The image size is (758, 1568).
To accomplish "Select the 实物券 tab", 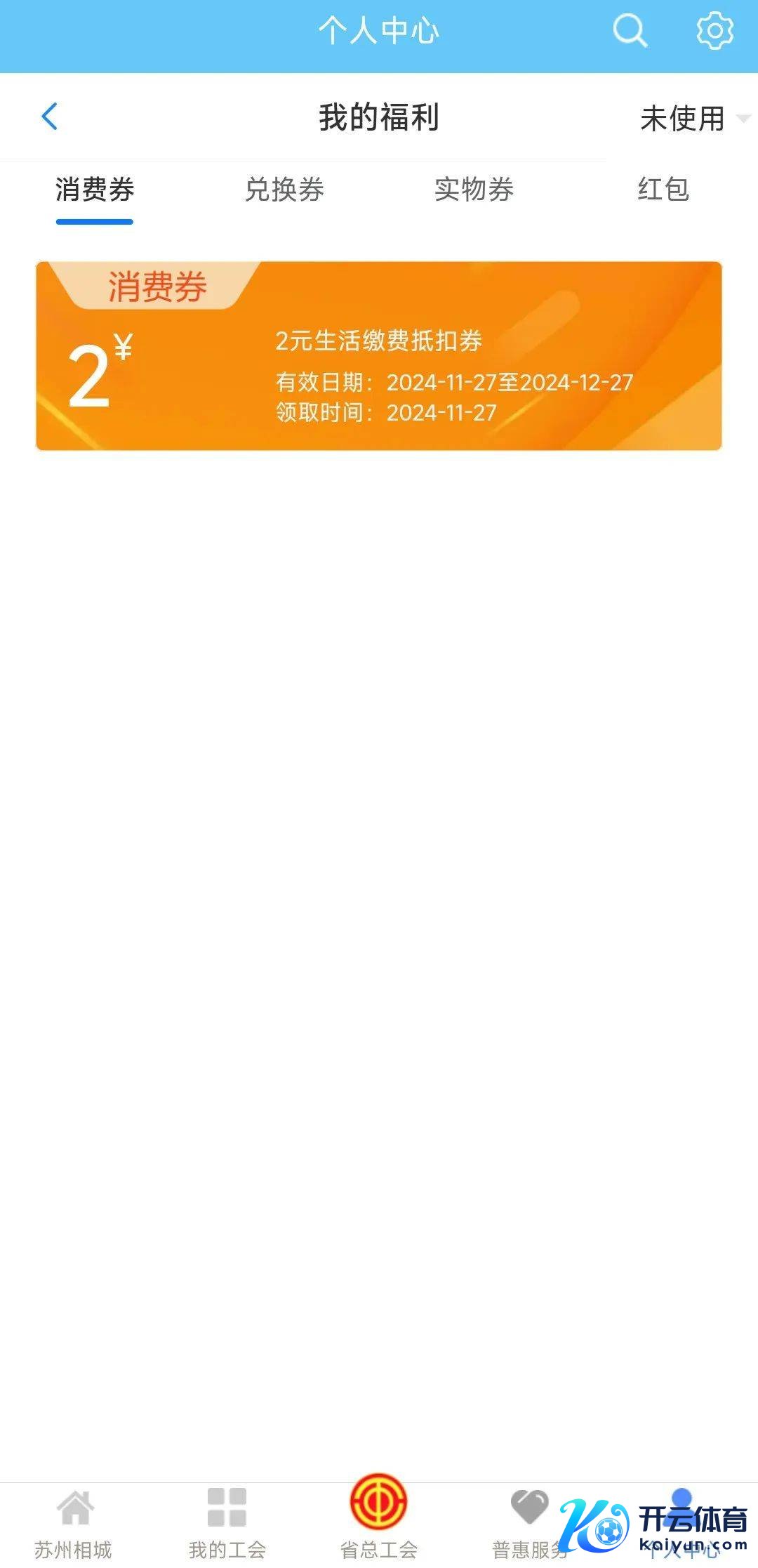I will click(474, 190).
